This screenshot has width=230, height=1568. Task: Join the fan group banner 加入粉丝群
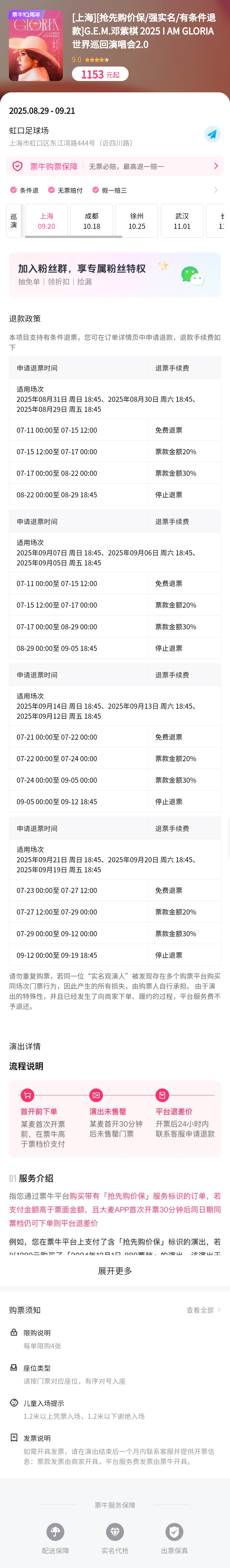pyautogui.click(x=115, y=274)
